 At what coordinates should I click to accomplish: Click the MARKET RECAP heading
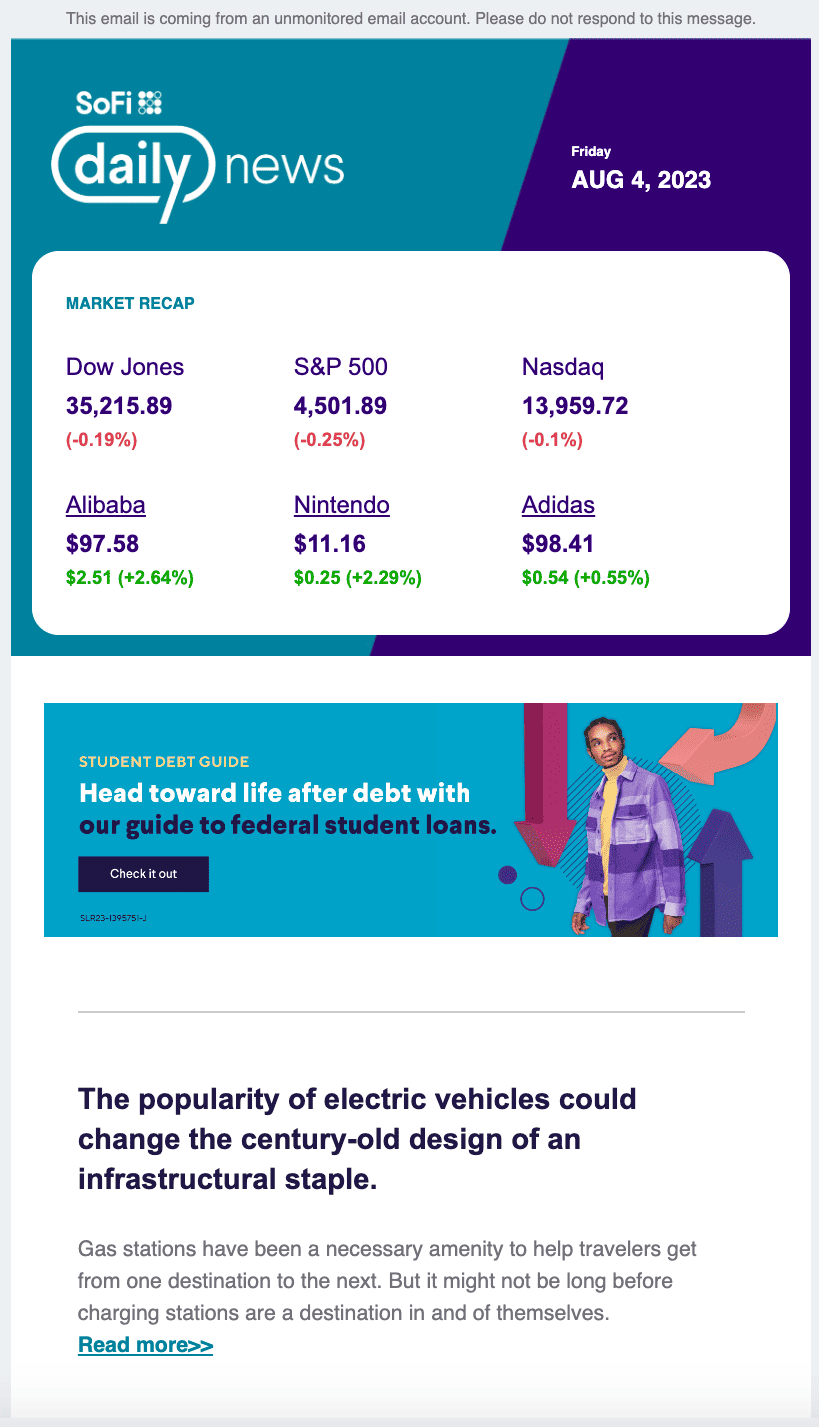[x=130, y=303]
